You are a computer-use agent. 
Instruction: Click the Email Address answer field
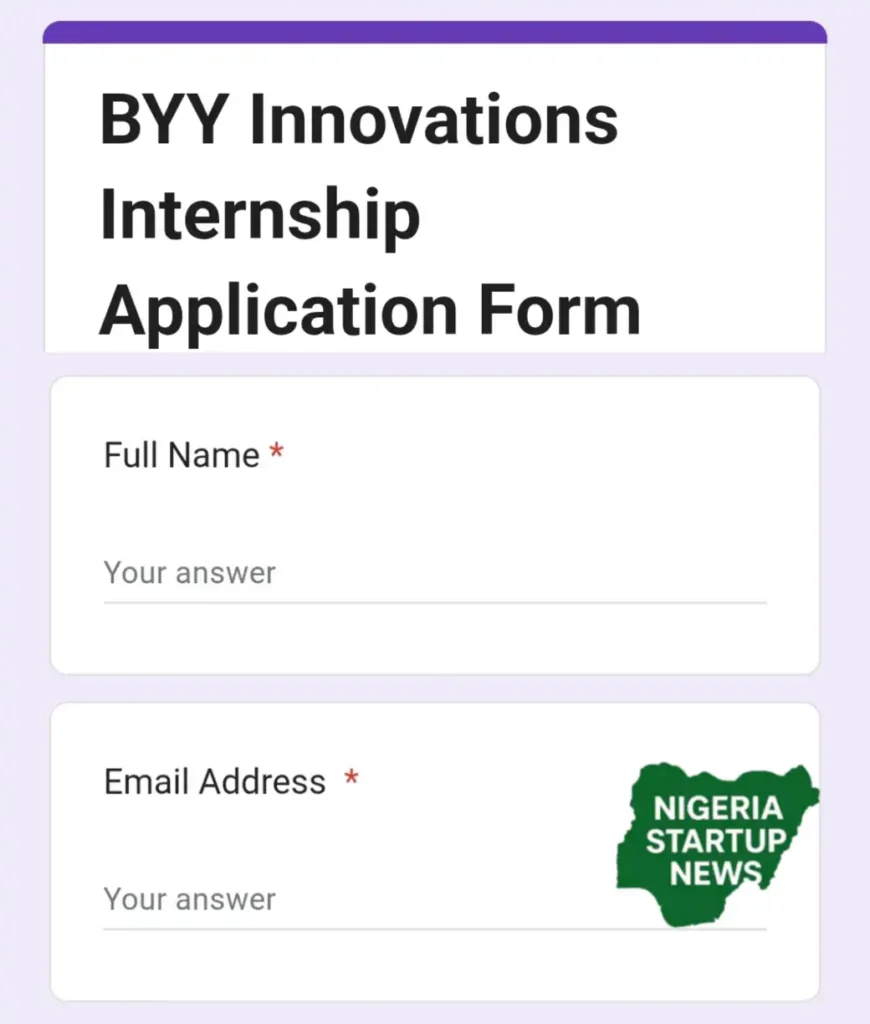pos(435,905)
